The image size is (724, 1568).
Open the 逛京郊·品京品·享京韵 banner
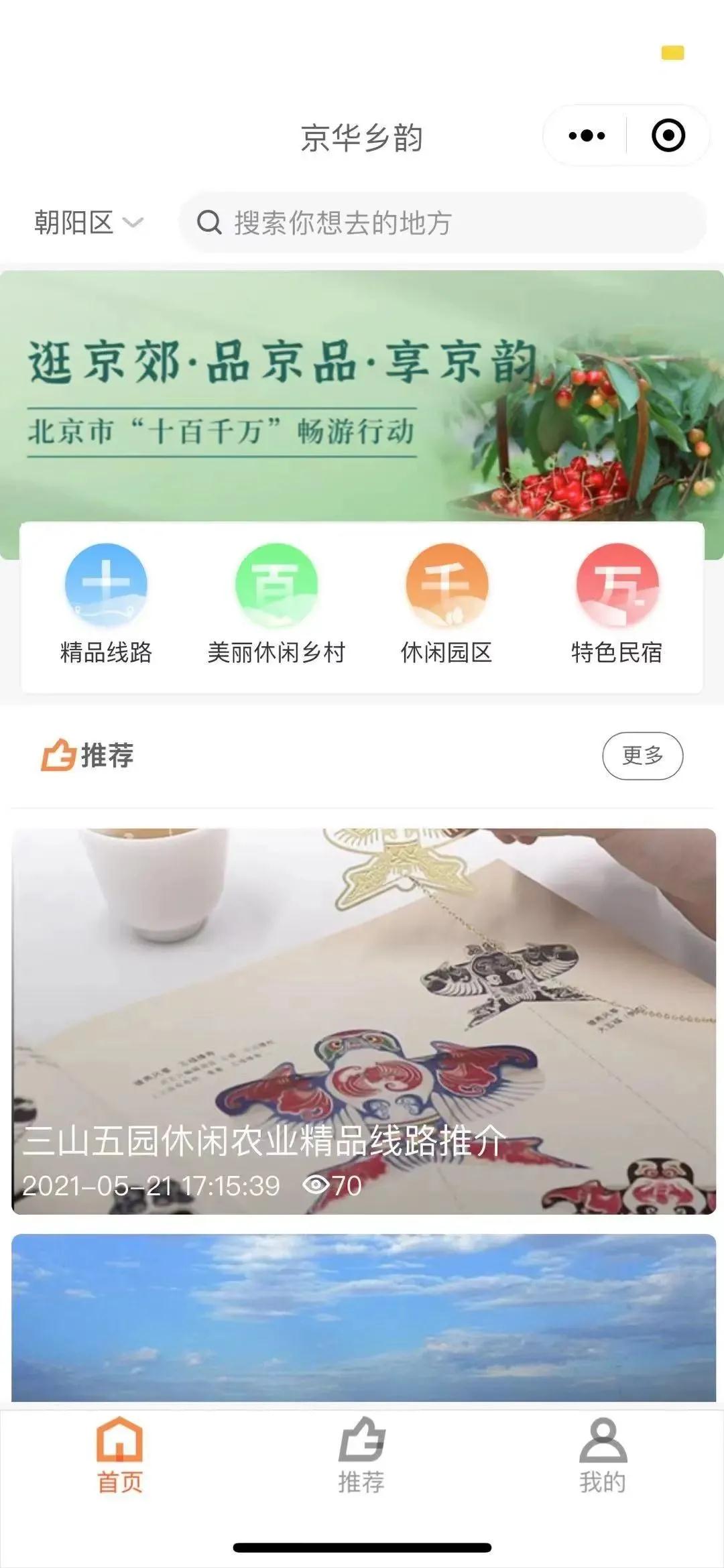point(362,396)
